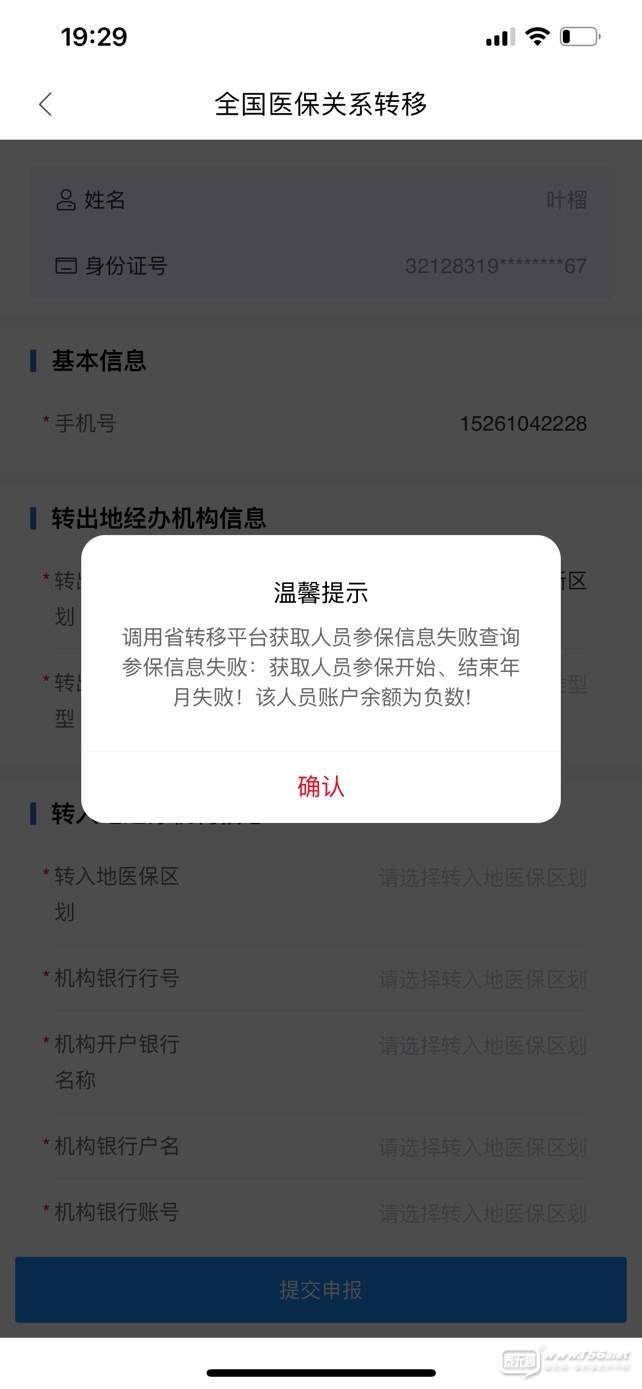Select 转入地医保区划 dropdown field
This screenshot has height=1389, width=642.
click(x=482, y=878)
